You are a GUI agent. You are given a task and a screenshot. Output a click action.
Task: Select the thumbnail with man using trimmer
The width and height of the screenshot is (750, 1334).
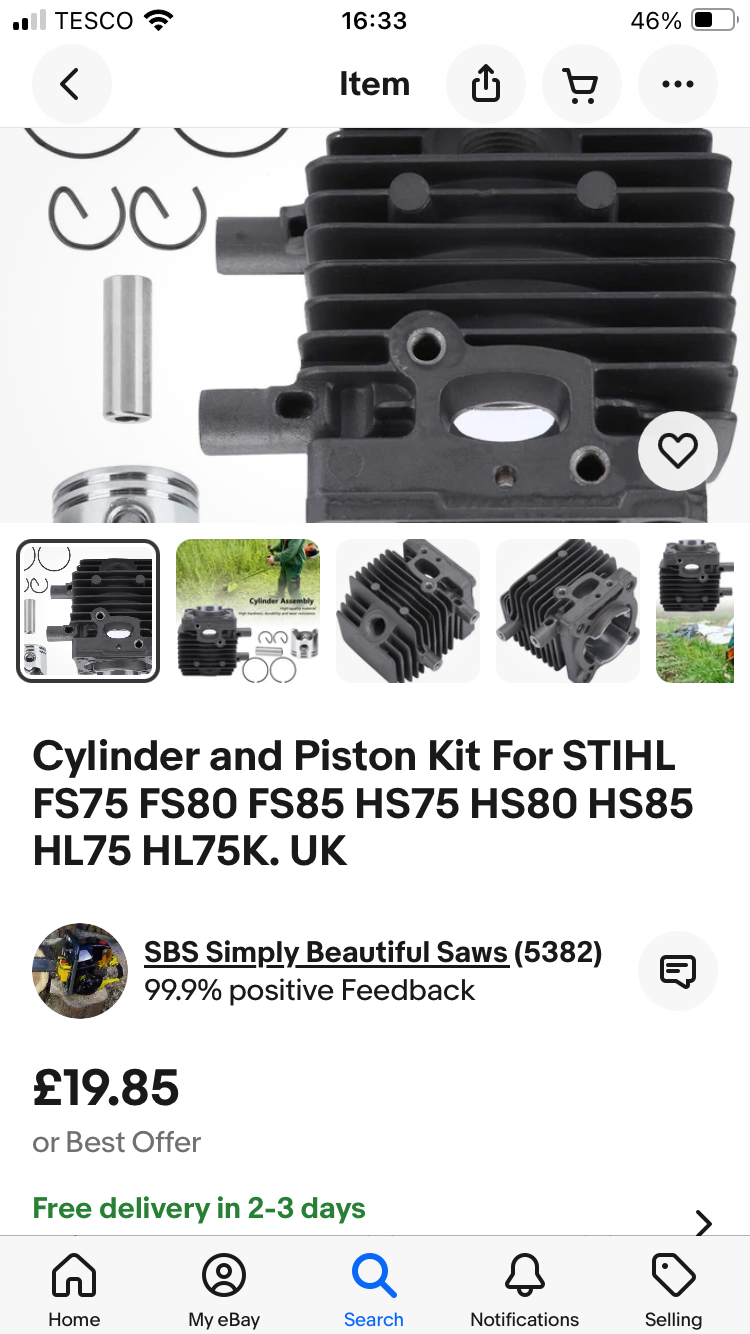(x=248, y=611)
